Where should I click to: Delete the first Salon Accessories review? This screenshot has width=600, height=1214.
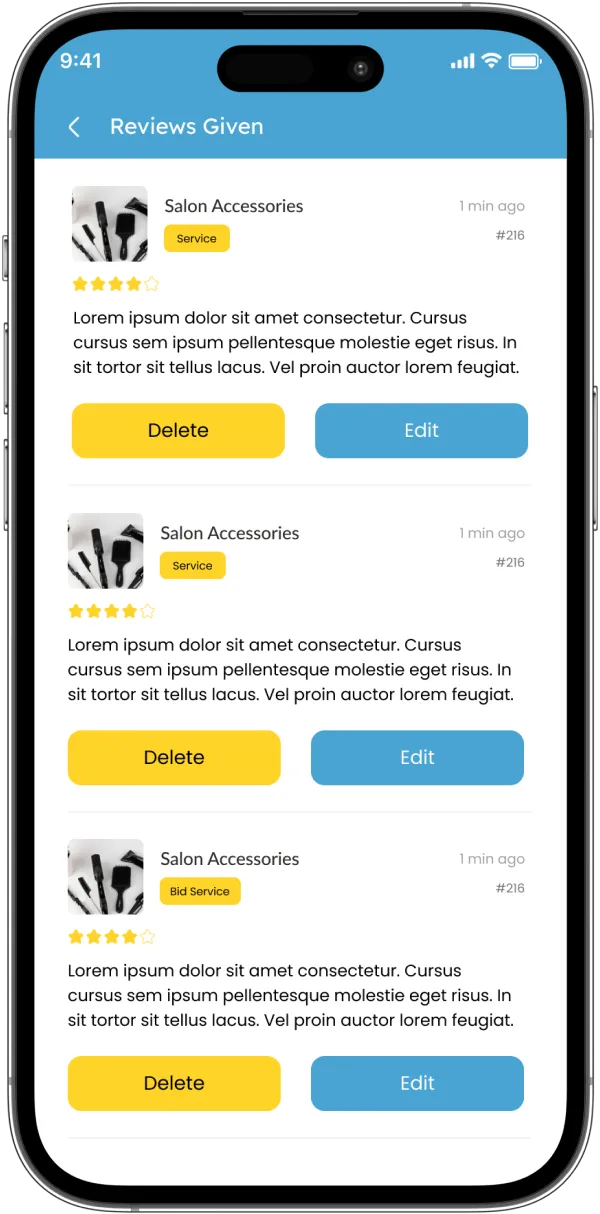178,431
